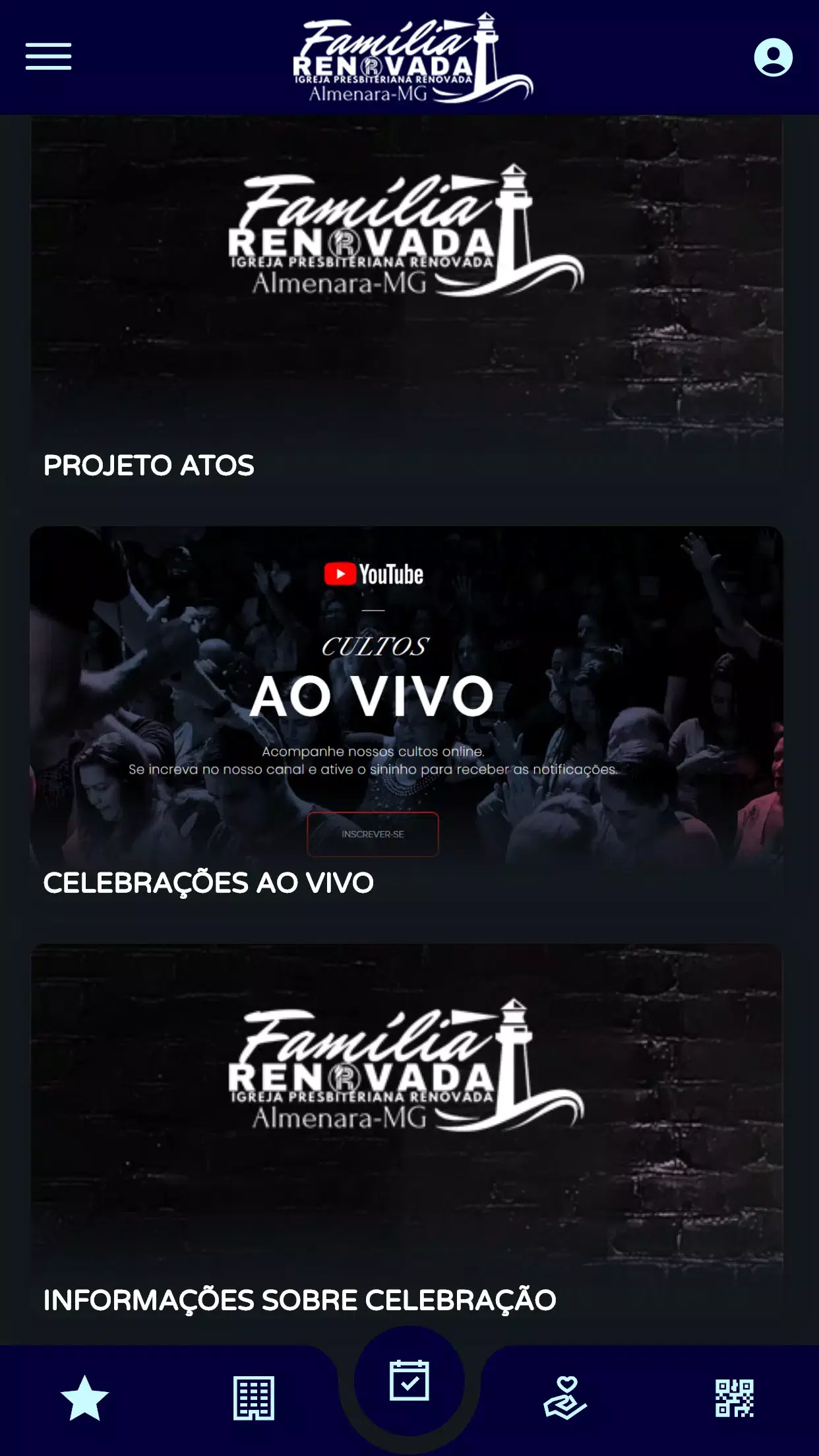Go to the heart-in-hand donation tab

[x=565, y=1398]
